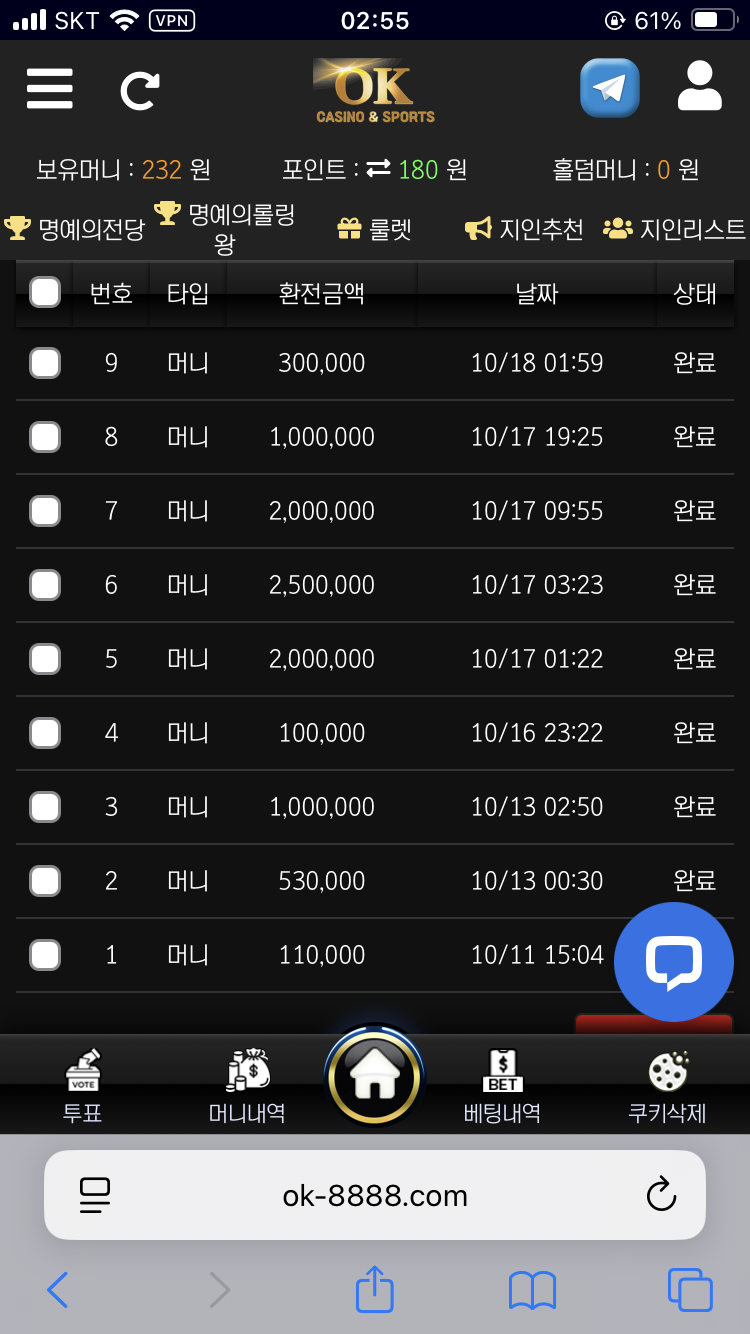Screen dimensions: 750x1334
Task: Tap 쿠키삭제 to delete cookies
Action: [667, 1085]
